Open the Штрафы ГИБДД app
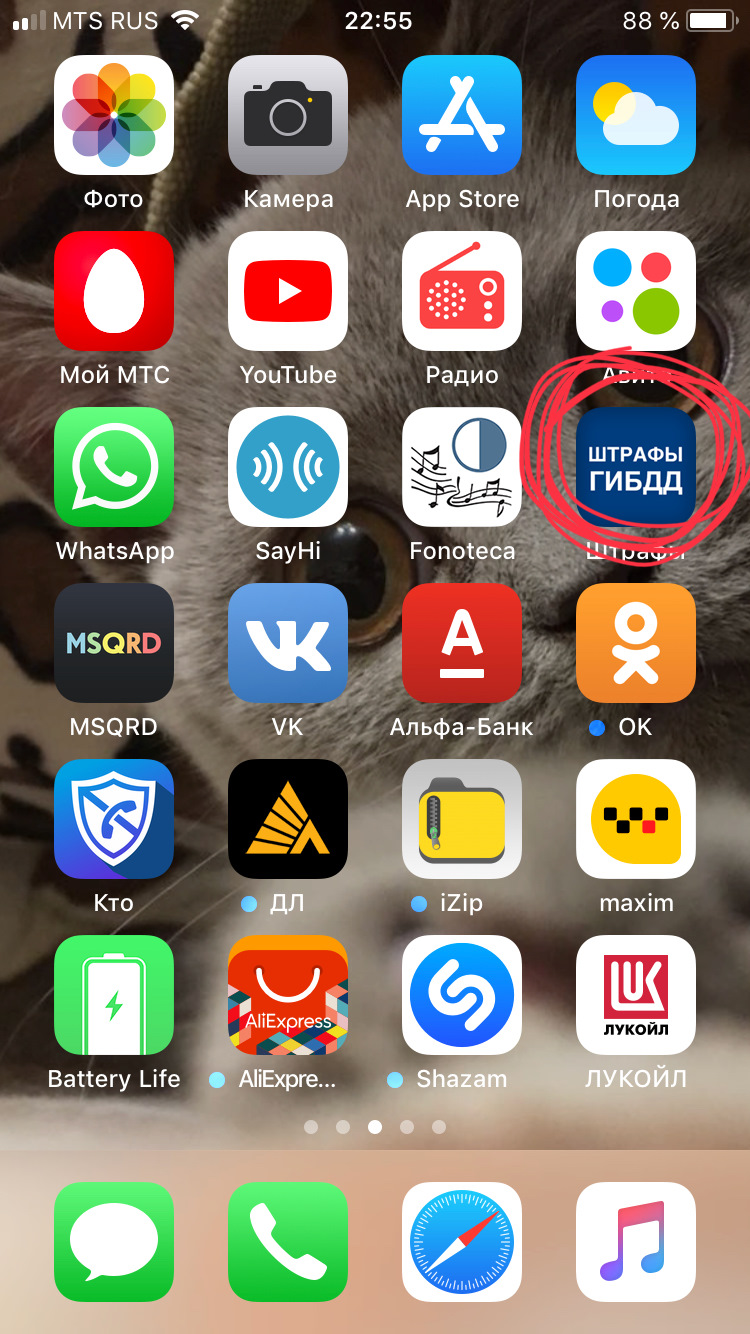Viewport: 750px width, 1334px height. 636,467
